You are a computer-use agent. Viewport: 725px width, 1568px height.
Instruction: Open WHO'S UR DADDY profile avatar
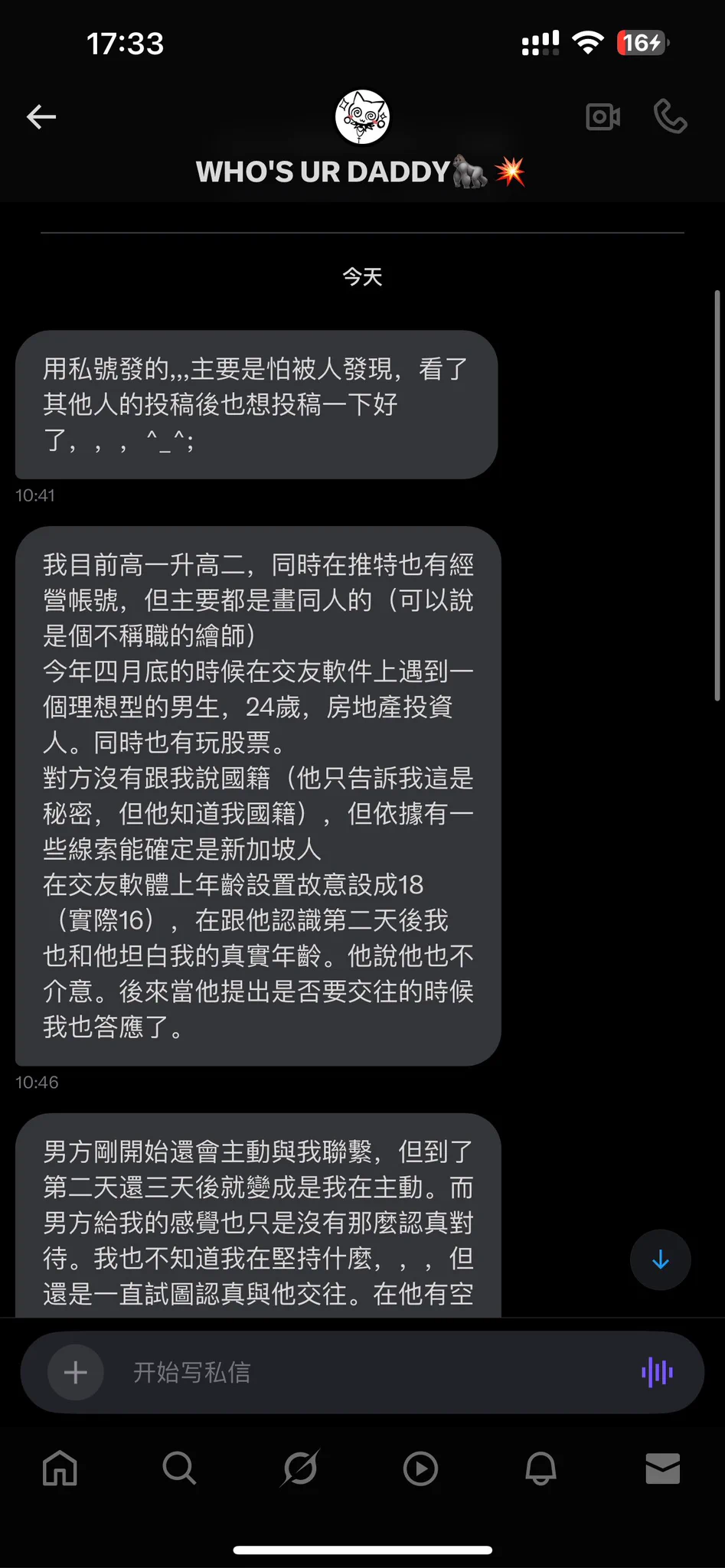point(362,117)
